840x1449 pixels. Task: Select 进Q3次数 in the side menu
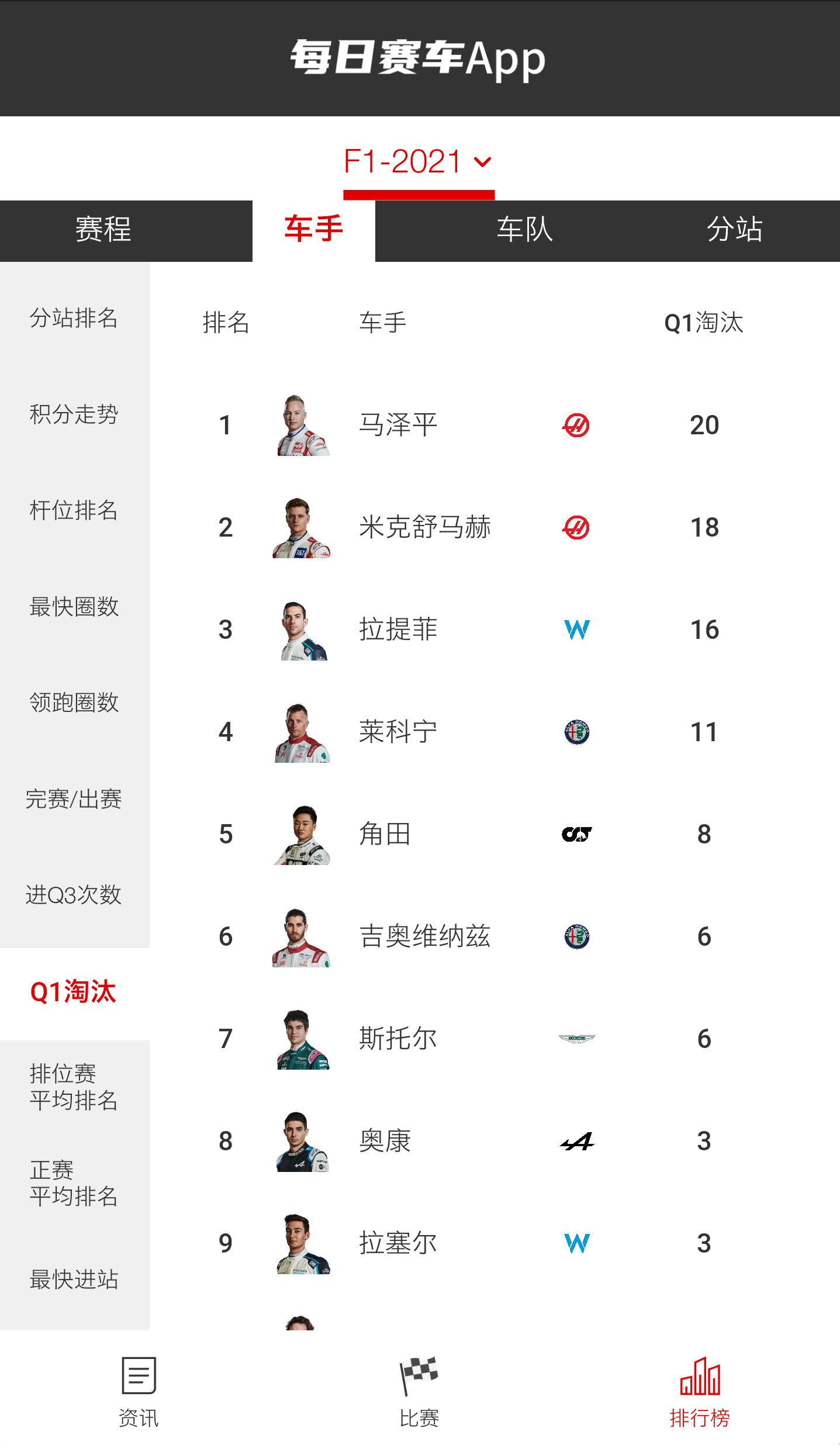coord(74,895)
